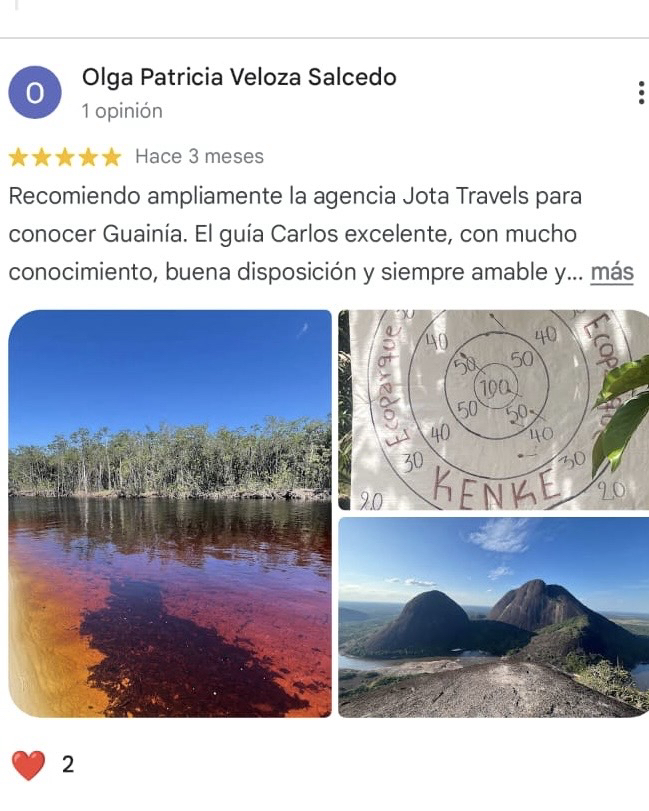Open the river and red water photo
This screenshot has height=811, width=649.
pos(170,513)
